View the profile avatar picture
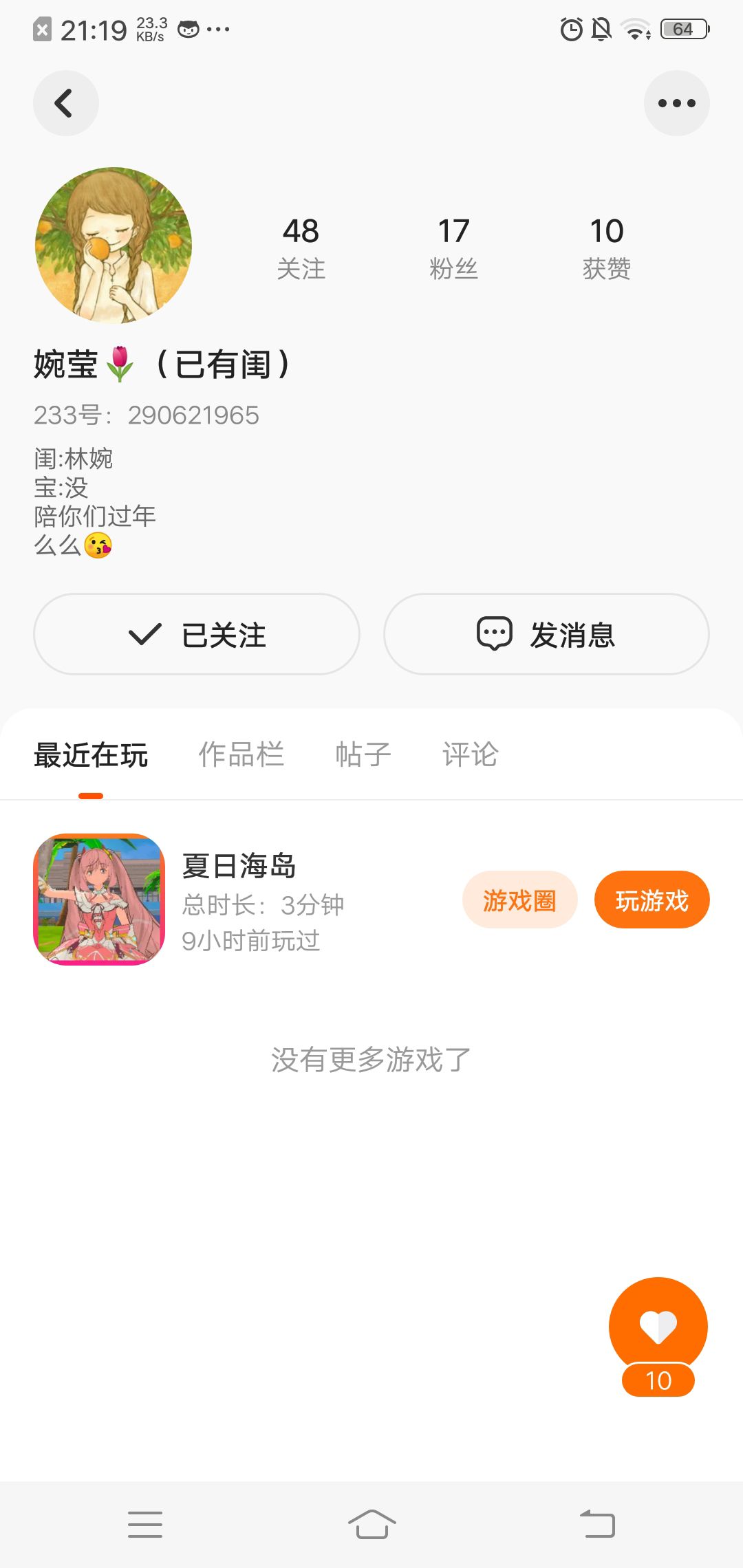 click(114, 246)
